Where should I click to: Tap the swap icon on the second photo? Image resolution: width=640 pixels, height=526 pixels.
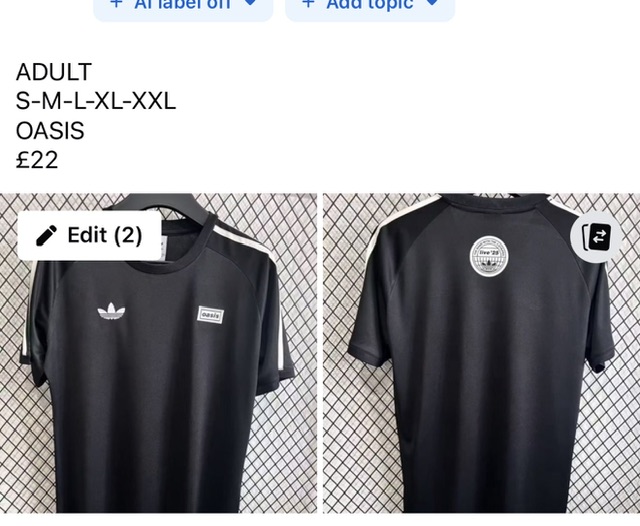click(596, 237)
